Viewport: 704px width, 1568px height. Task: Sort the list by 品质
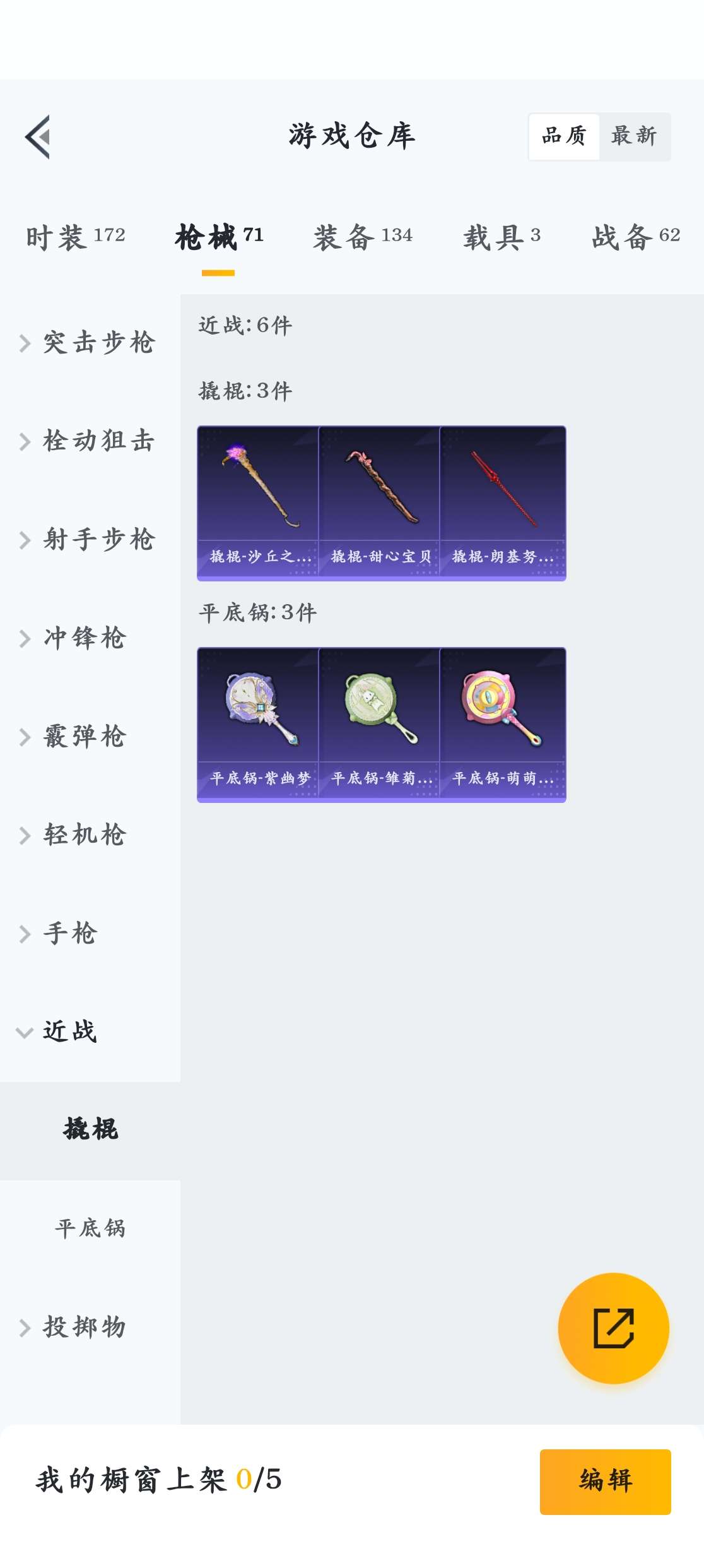point(564,136)
